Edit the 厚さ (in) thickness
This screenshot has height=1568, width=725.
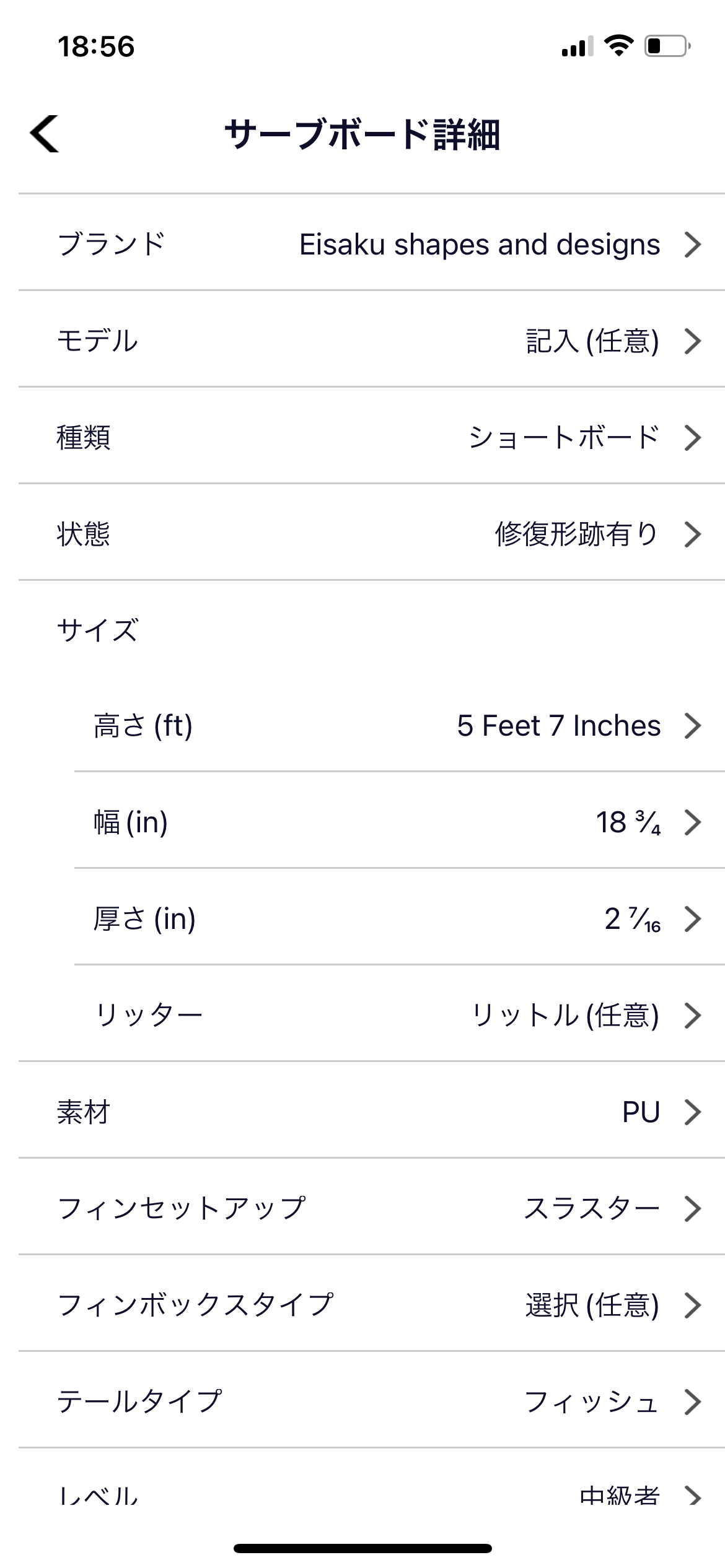[x=397, y=919]
